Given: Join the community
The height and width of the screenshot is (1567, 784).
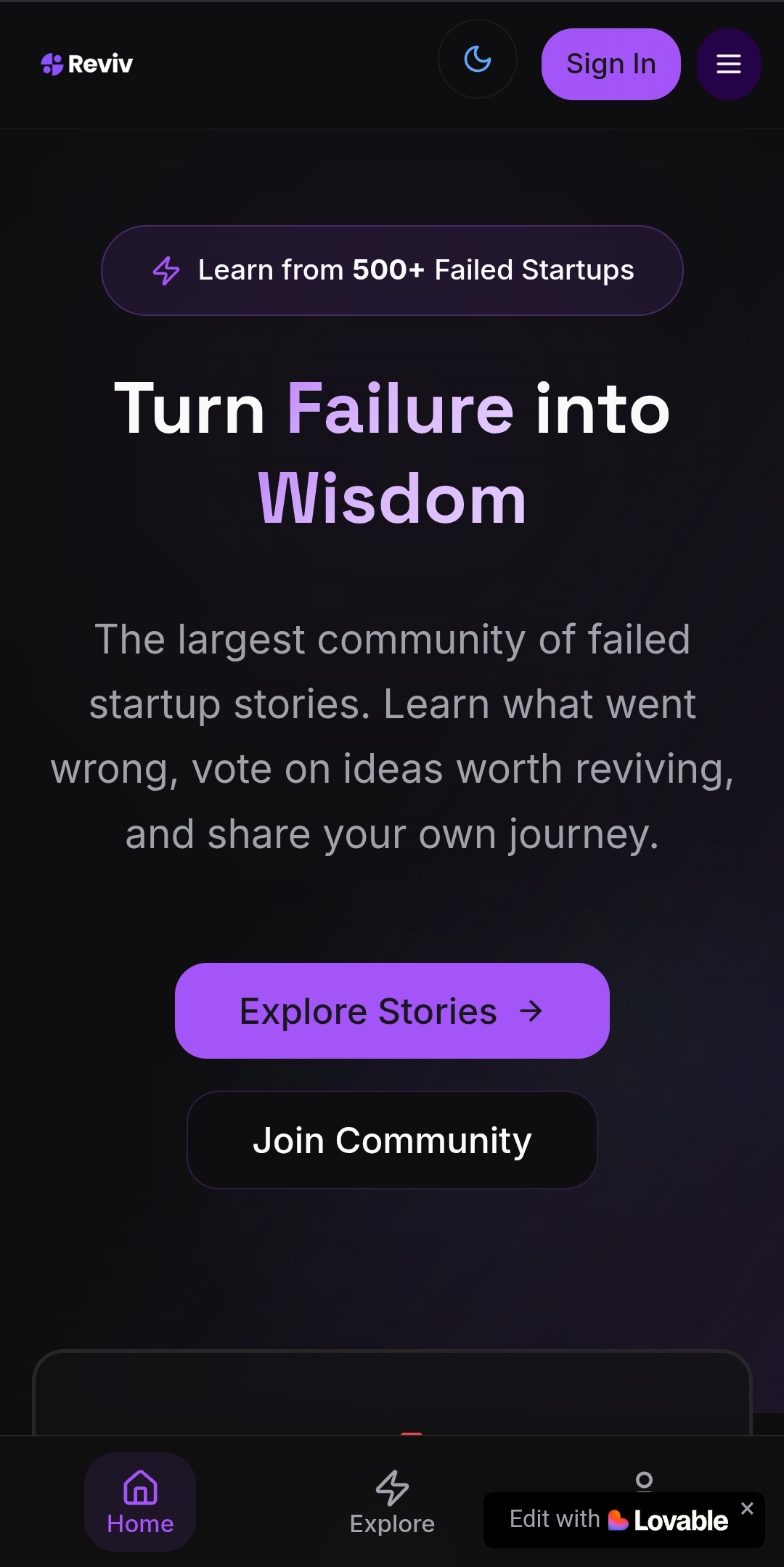Looking at the screenshot, I should tap(392, 1139).
